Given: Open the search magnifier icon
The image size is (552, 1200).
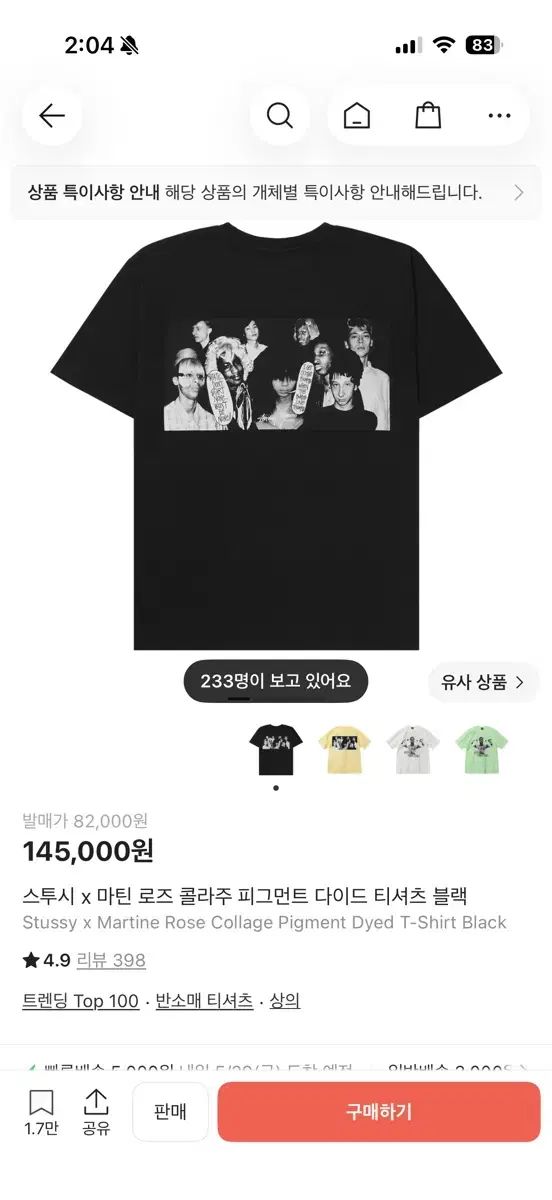Looking at the screenshot, I should (x=280, y=116).
